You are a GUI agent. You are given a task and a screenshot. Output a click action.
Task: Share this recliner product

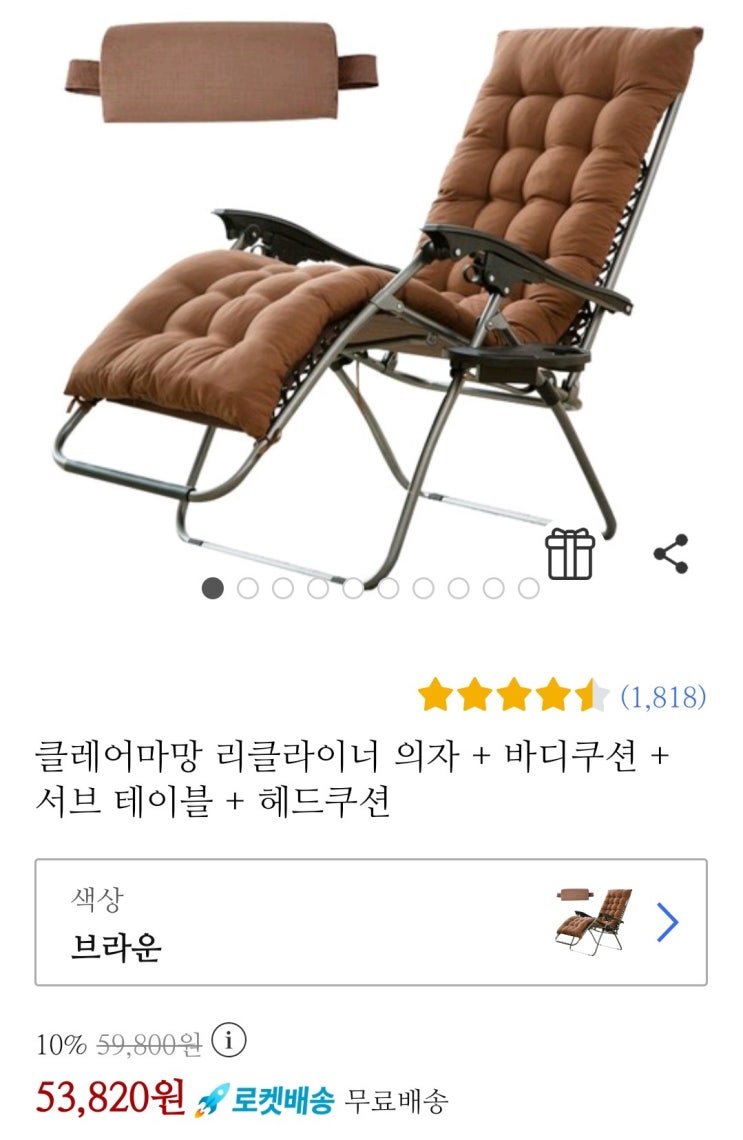tap(670, 553)
